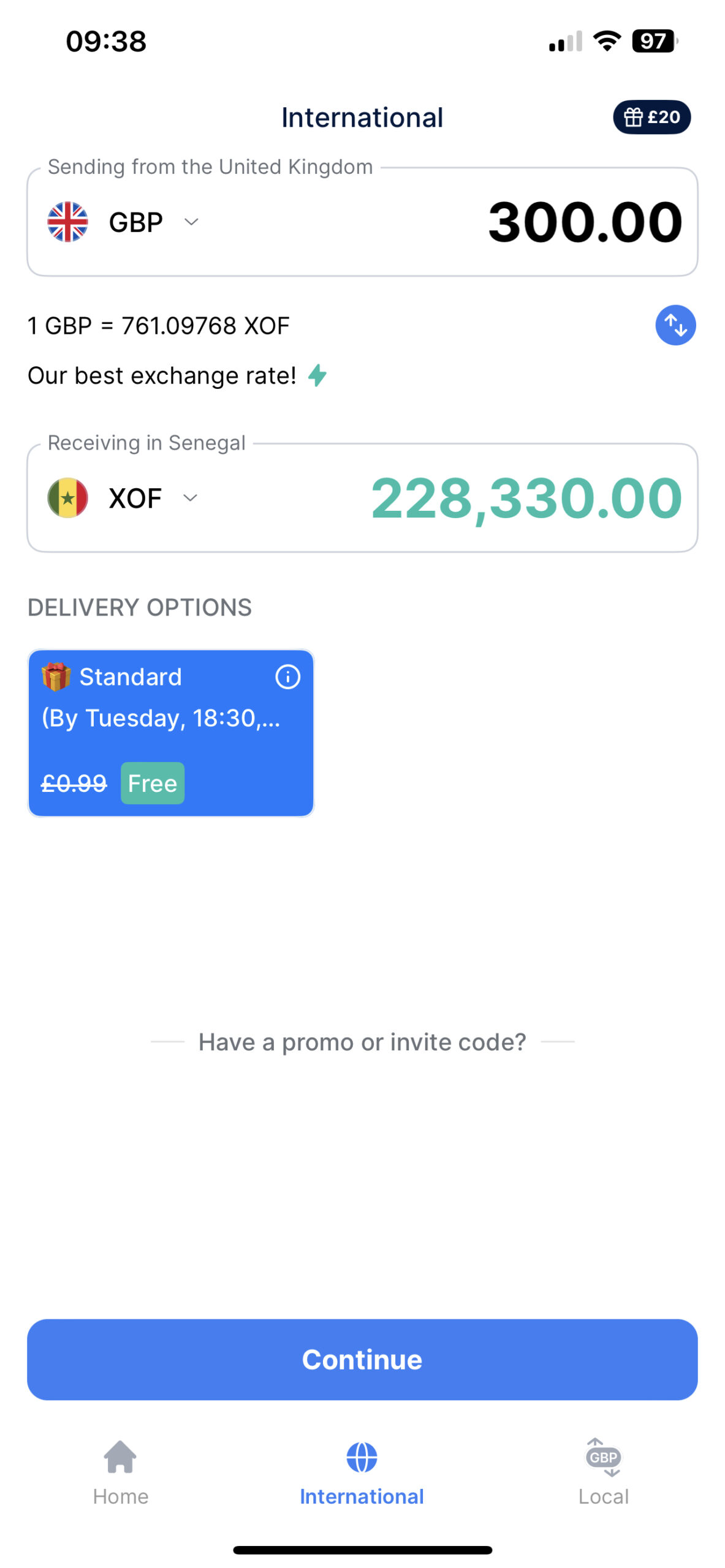Swap currencies with the blue arrows icon
725x1568 pixels.
675,325
